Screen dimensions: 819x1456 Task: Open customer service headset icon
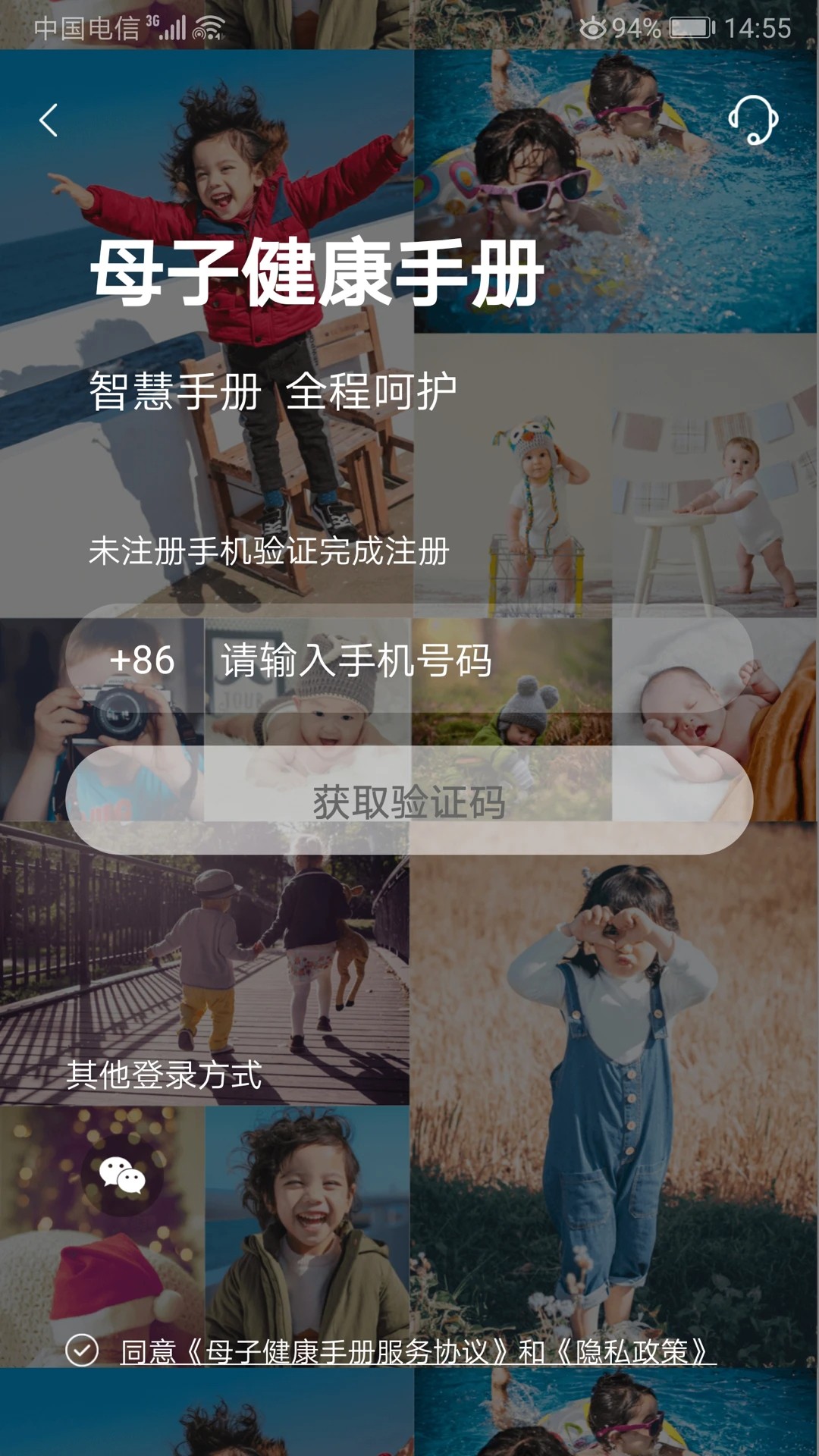(752, 120)
